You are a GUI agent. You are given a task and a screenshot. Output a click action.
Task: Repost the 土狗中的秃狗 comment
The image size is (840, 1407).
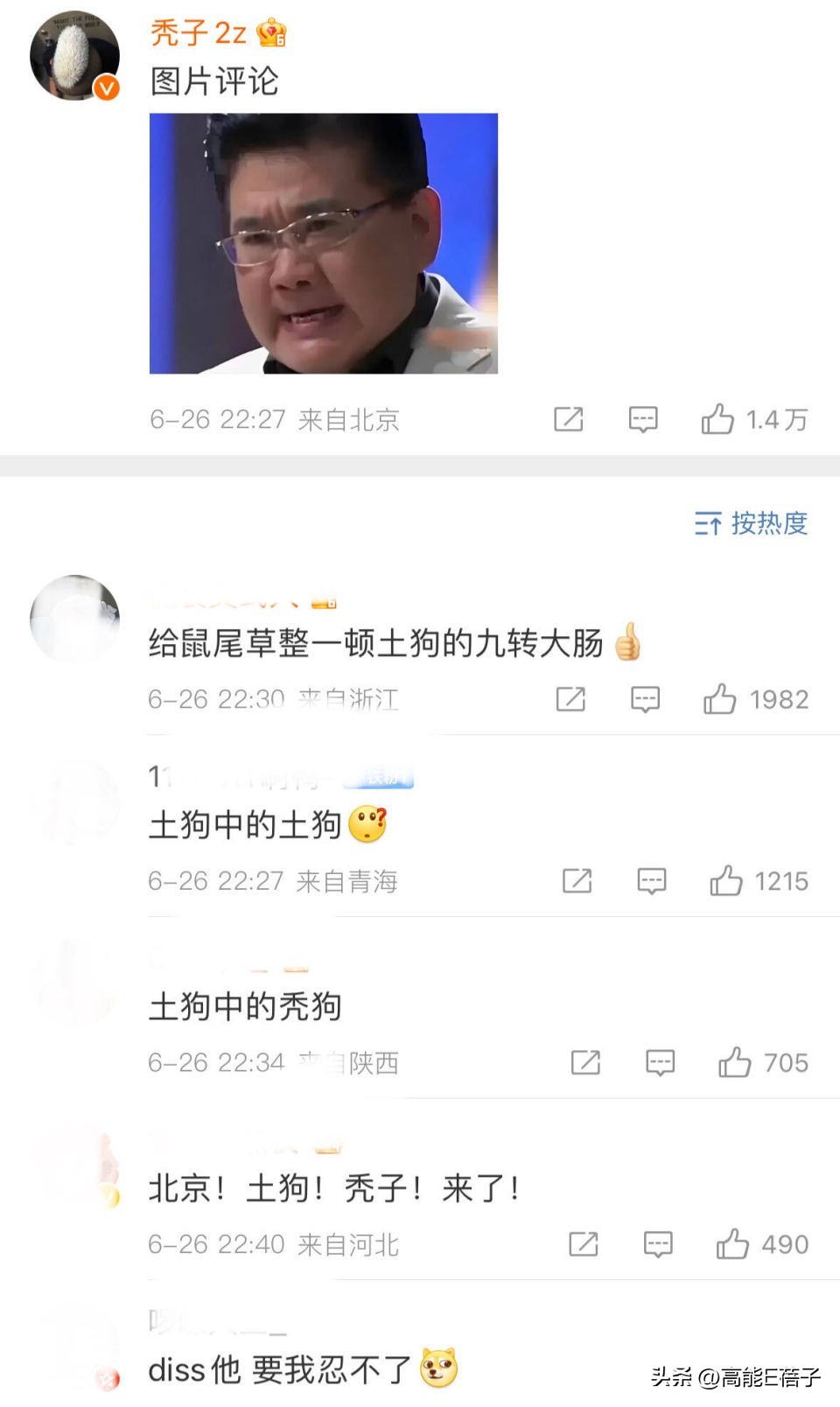(x=585, y=1063)
